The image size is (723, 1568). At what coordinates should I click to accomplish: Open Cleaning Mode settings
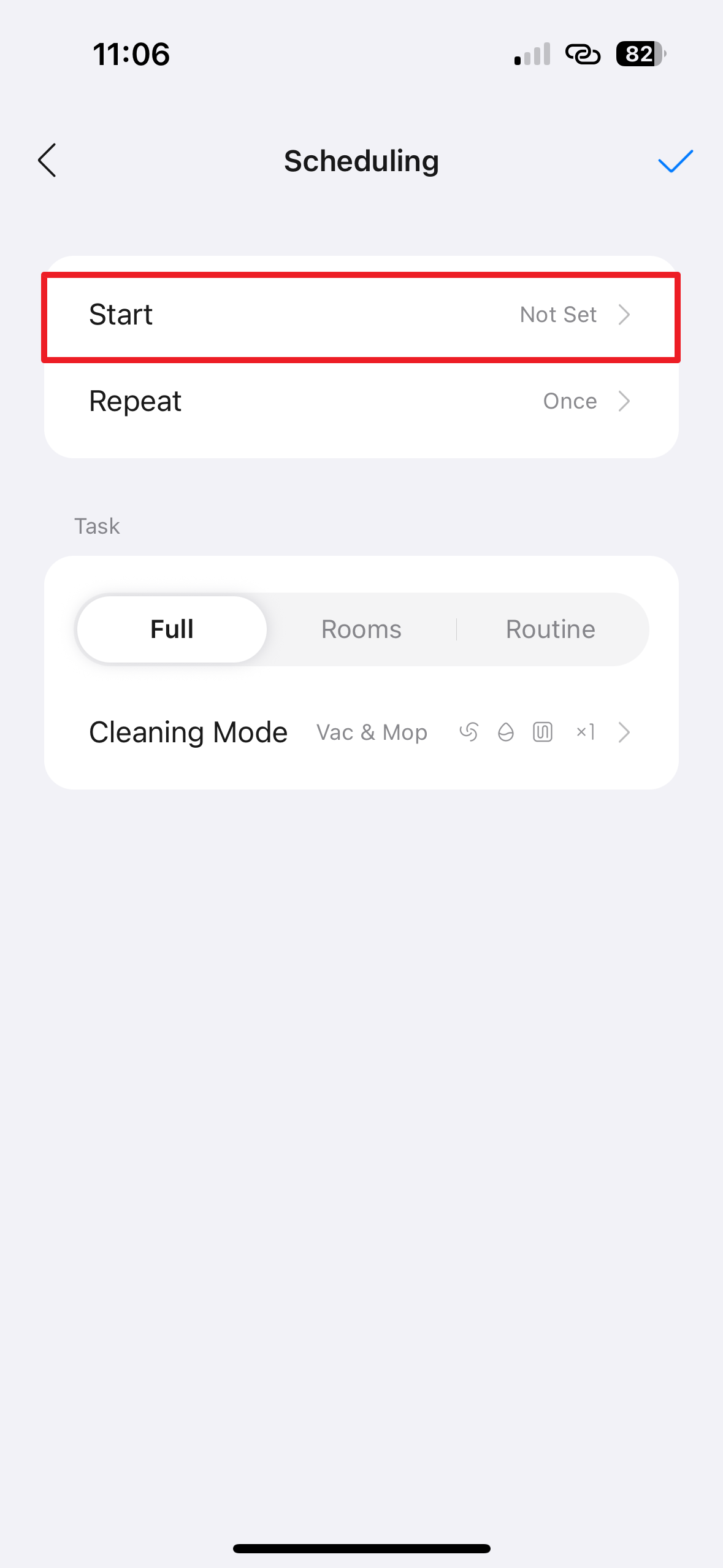tap(361, 732)
